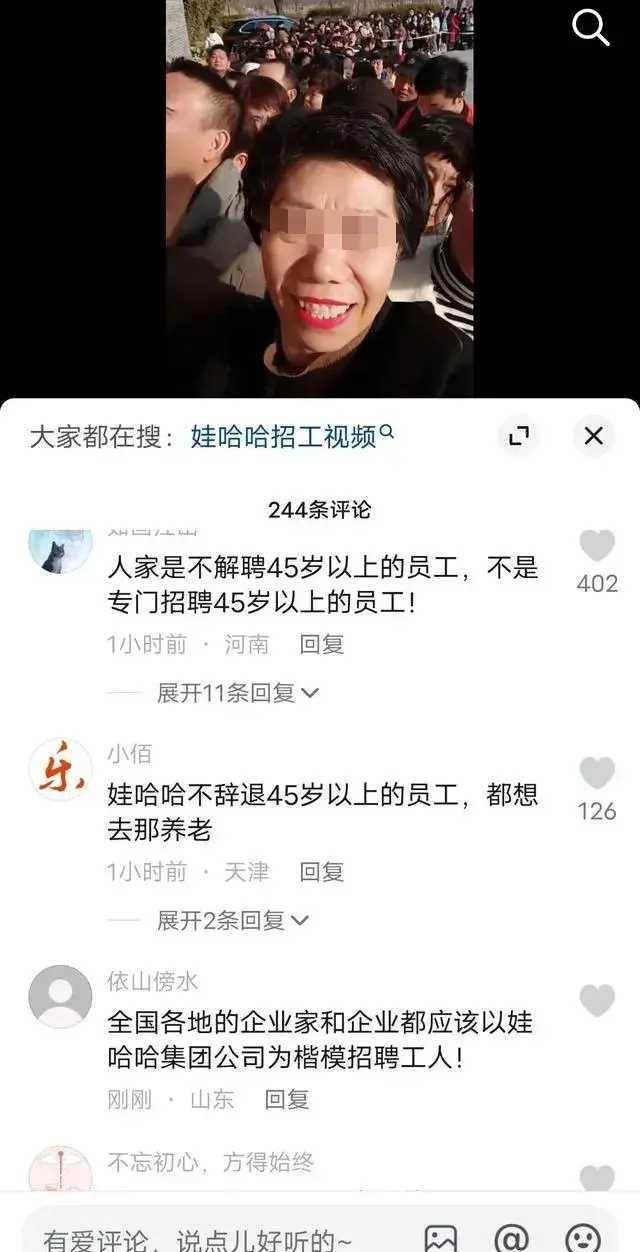
Task: Like the comment by 不忘初心，方得始终
Action: click(x=597, y=1179)
